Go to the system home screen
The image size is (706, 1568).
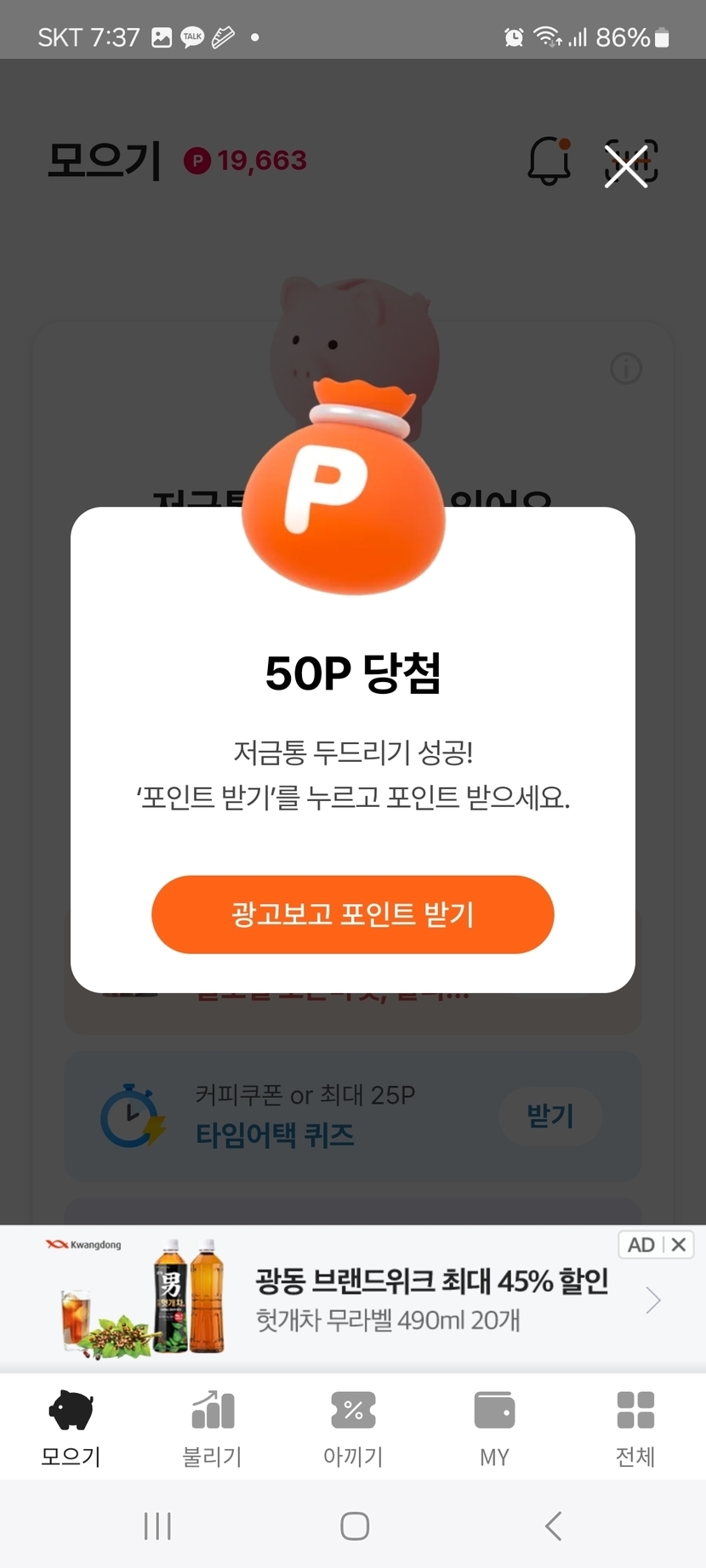[x=354, y=1525]
